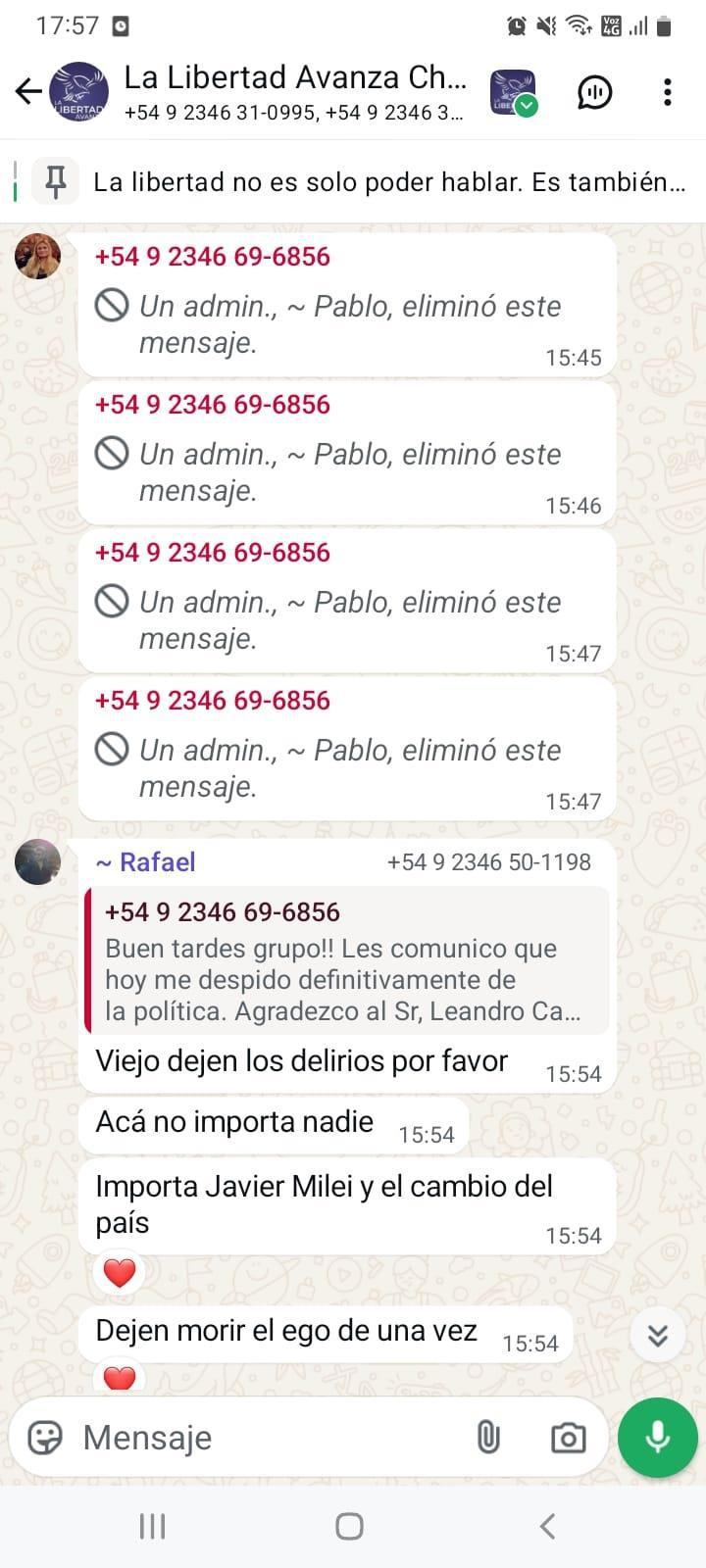Open the camera from message bar

568,1438
